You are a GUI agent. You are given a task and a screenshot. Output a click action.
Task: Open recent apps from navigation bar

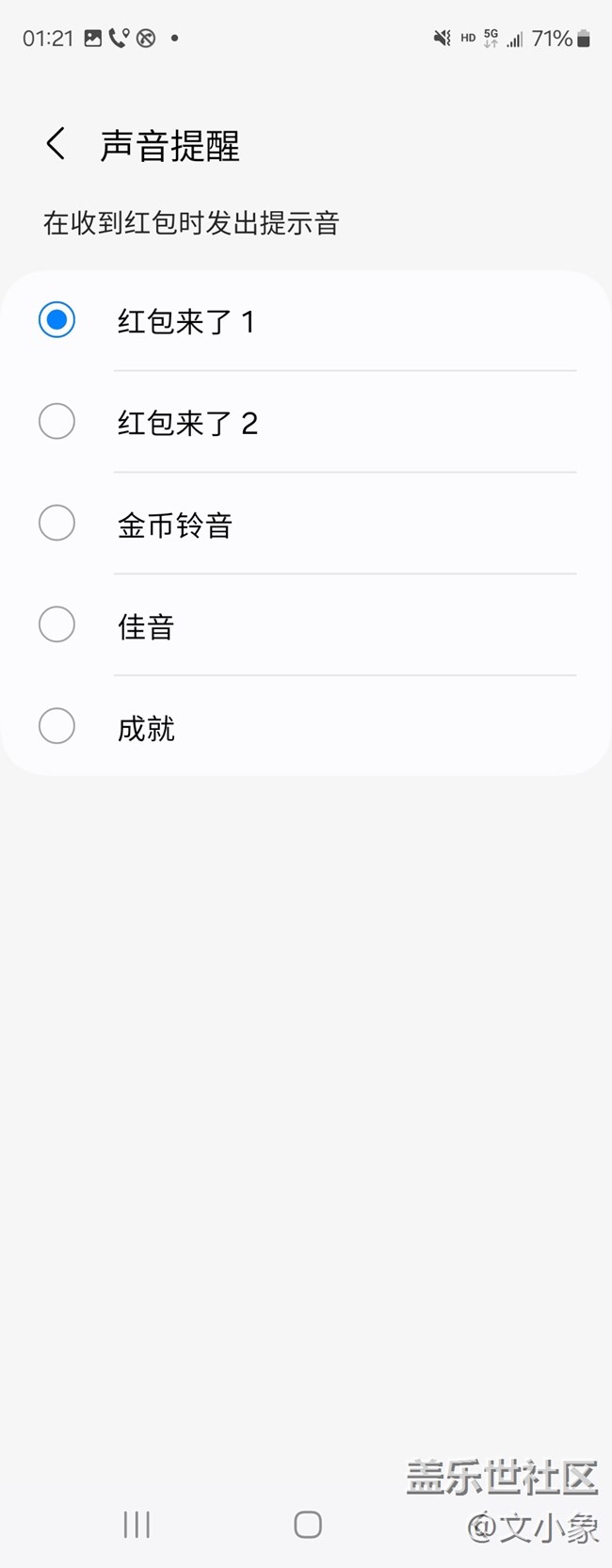[x=137, y=1525]
